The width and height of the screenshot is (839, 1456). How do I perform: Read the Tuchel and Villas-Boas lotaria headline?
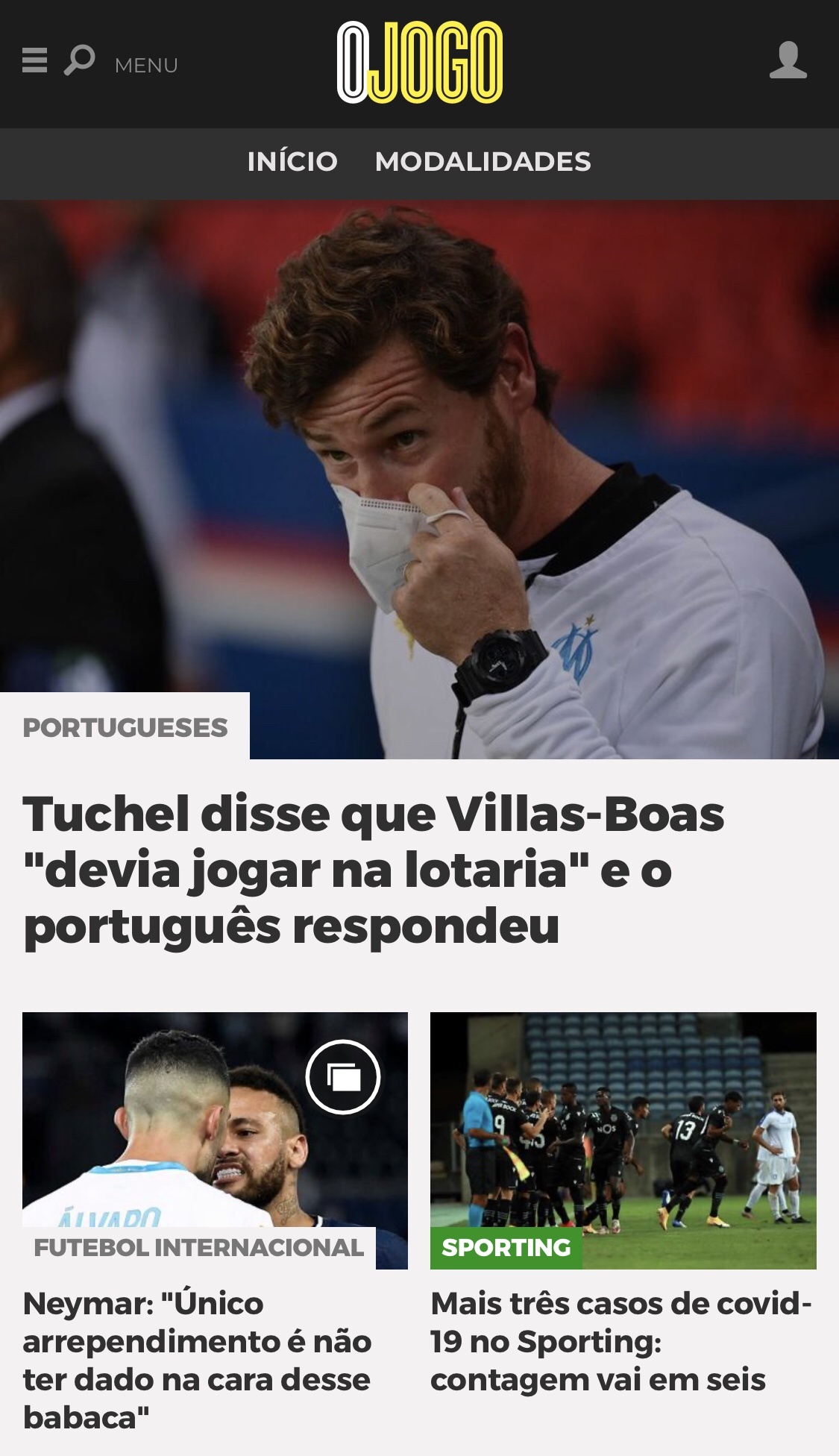click(x=373, y=869)
